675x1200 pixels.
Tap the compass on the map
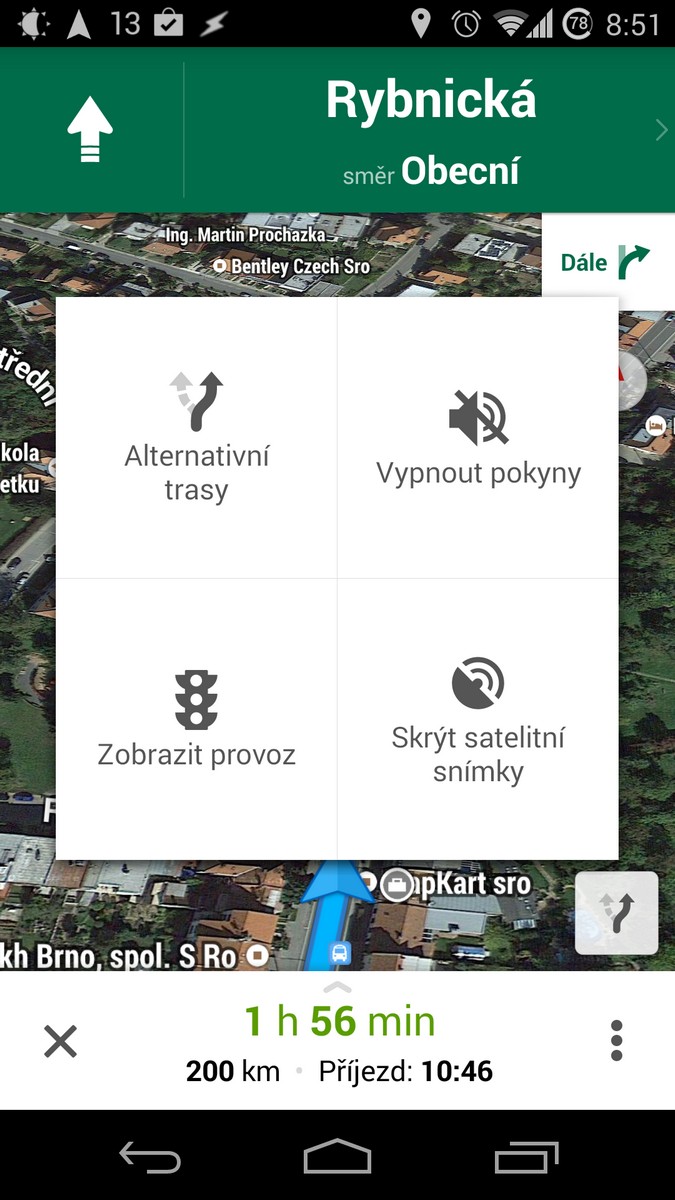click(632, 378)
